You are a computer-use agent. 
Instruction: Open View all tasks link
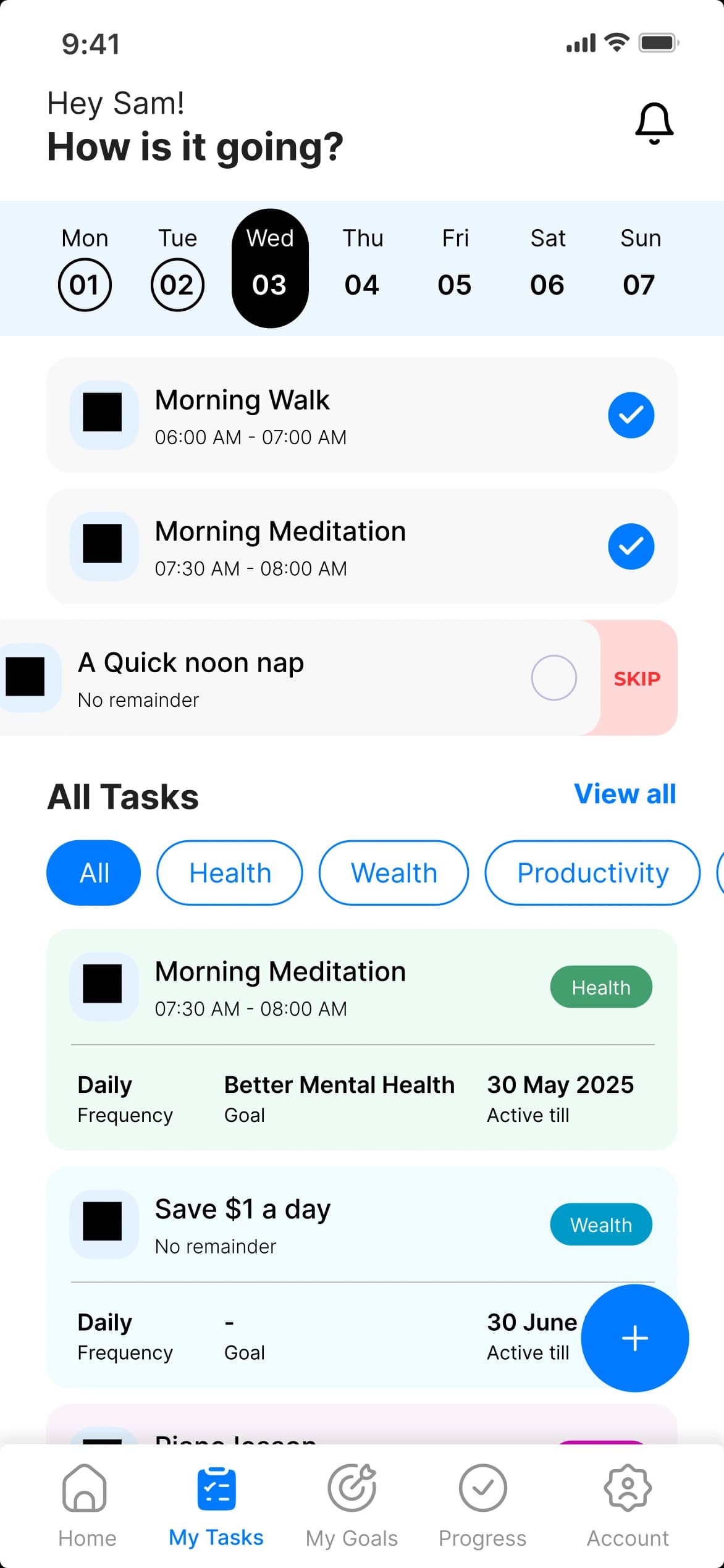[x=625, y=794]
